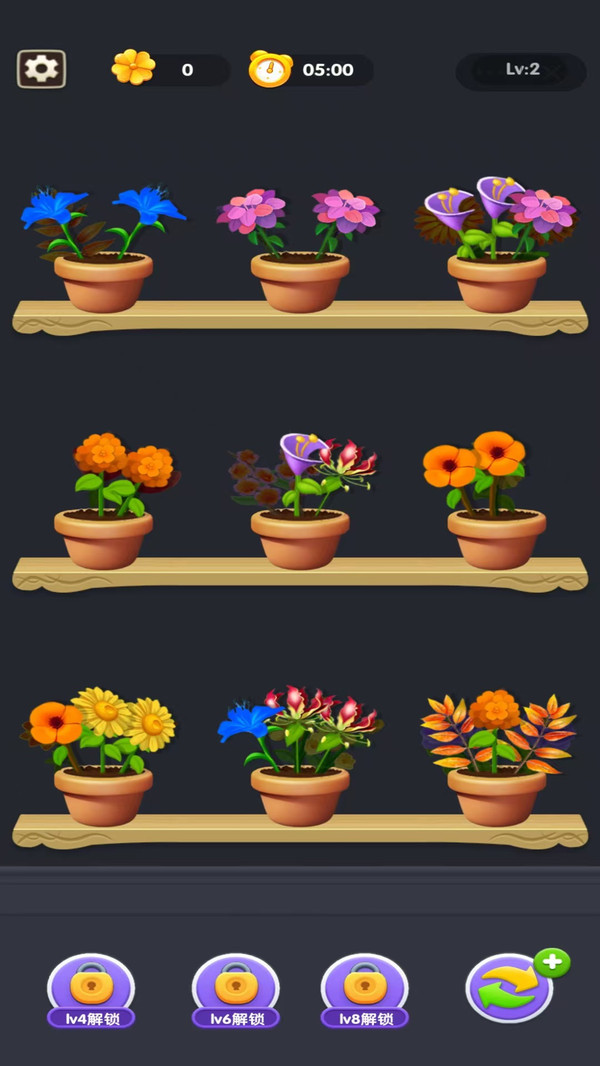Tap the locked lv4 booster
This screenshot has height=1066, width=600.
[x=91, y=991]
